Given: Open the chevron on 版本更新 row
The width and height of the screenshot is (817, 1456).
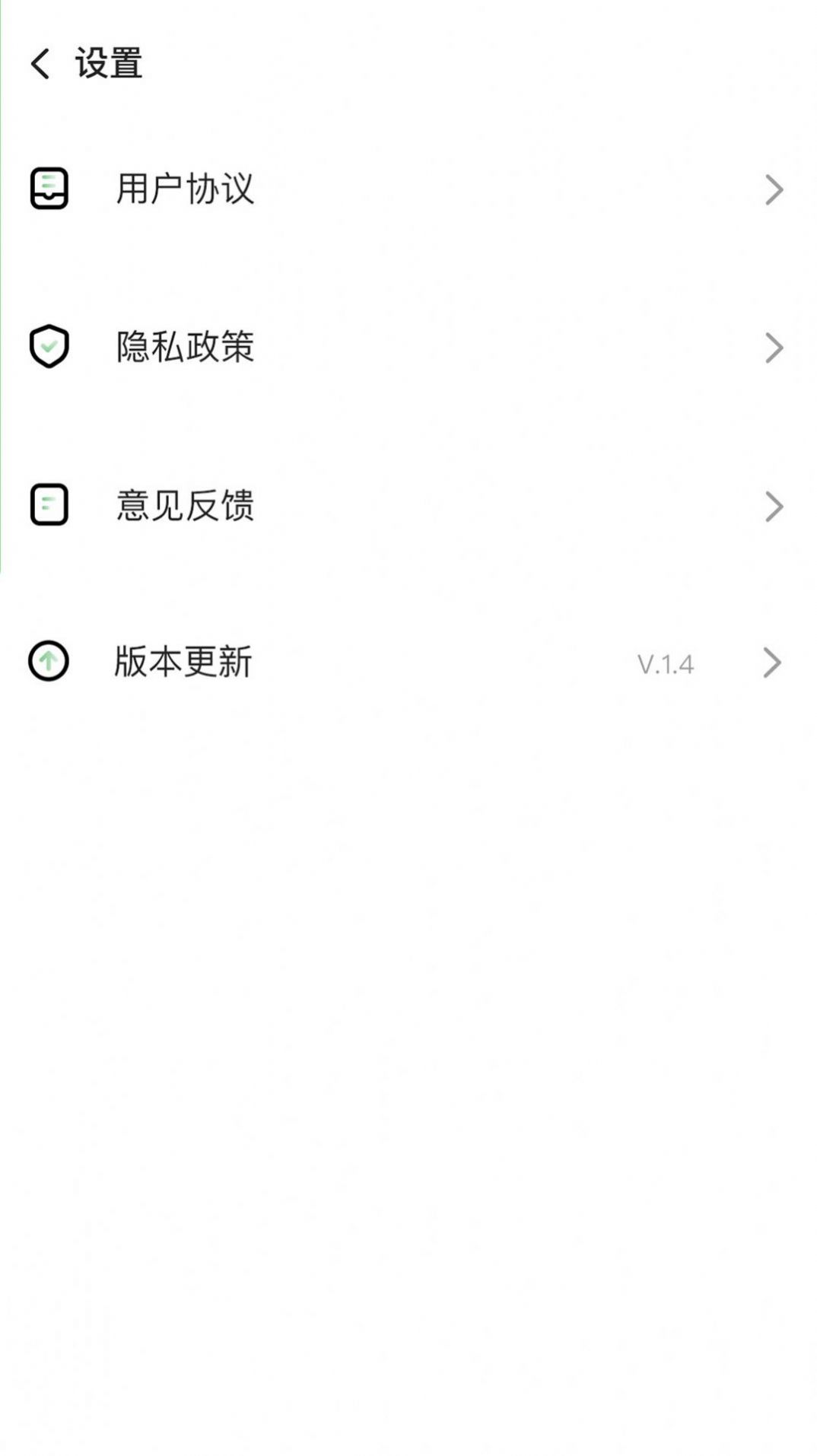Looking at the screenshot, I should (773, 663).
